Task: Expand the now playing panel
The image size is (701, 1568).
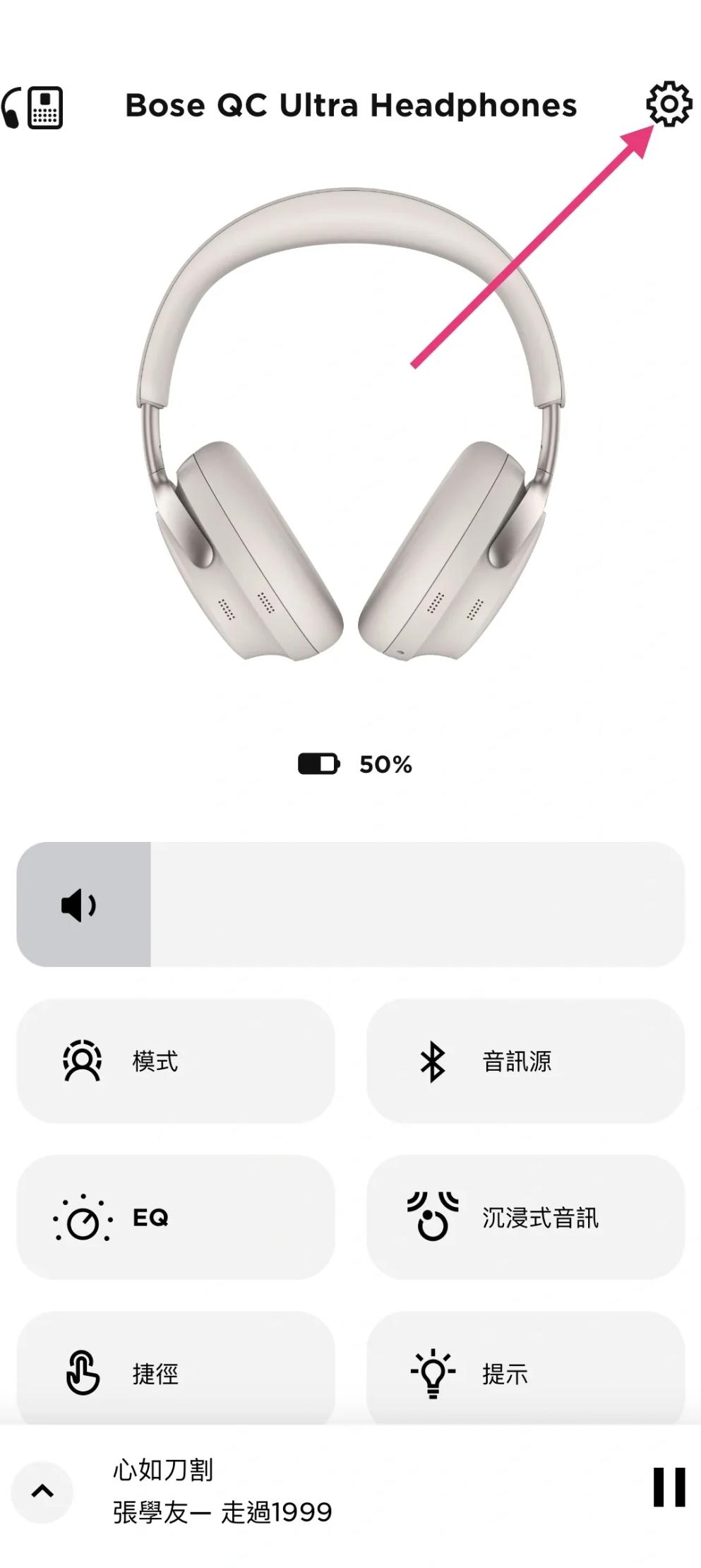Action: 42,1491
